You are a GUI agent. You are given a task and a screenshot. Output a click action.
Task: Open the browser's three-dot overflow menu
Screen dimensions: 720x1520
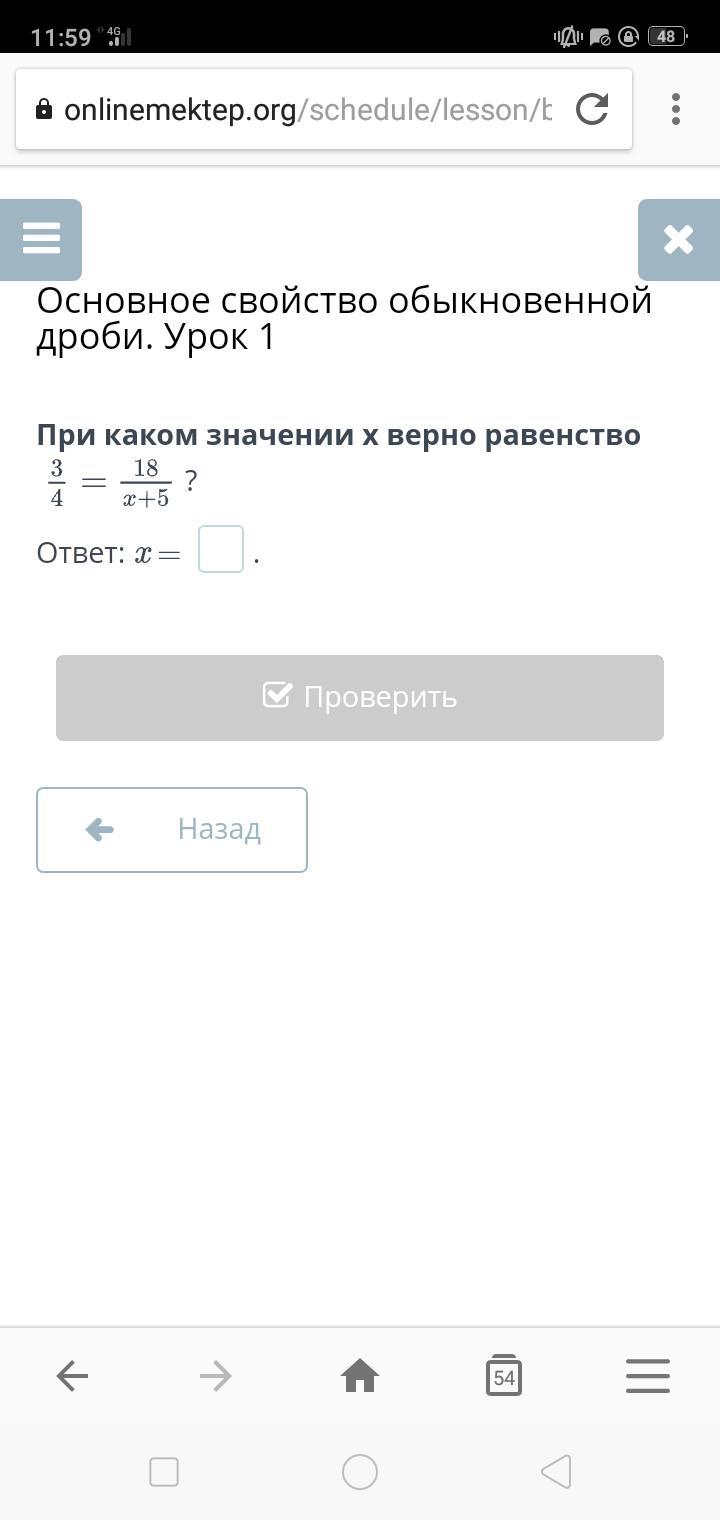coord(676,109)
